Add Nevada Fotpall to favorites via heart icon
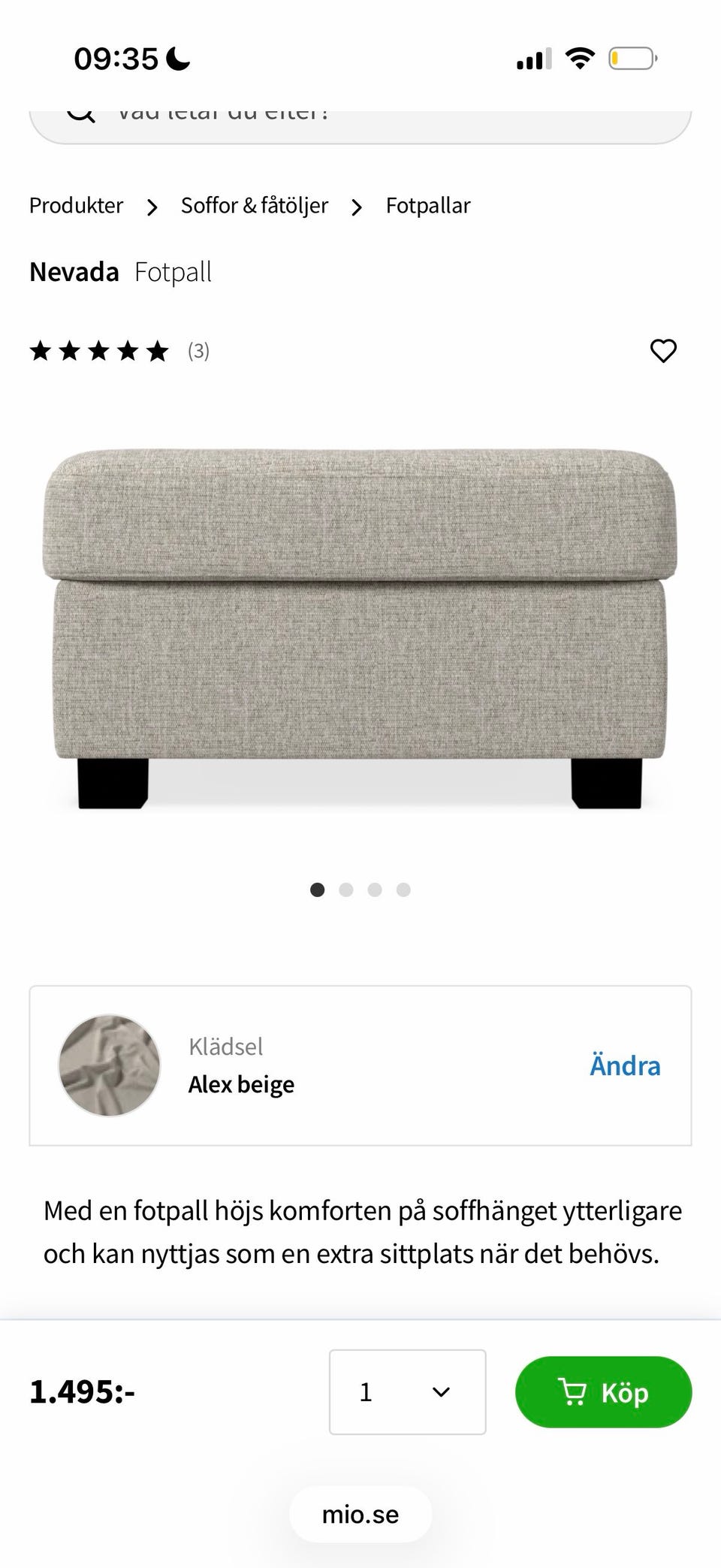This screenshot has height=1568, width=721. coord(664,350)
